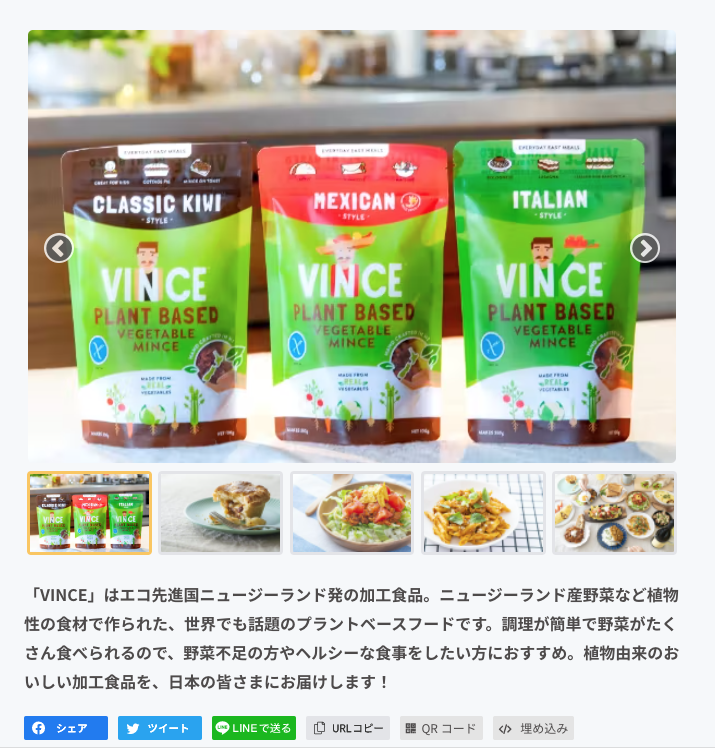Tweet this page with ツイート button
715x749 pixels.
click(159, 728)
